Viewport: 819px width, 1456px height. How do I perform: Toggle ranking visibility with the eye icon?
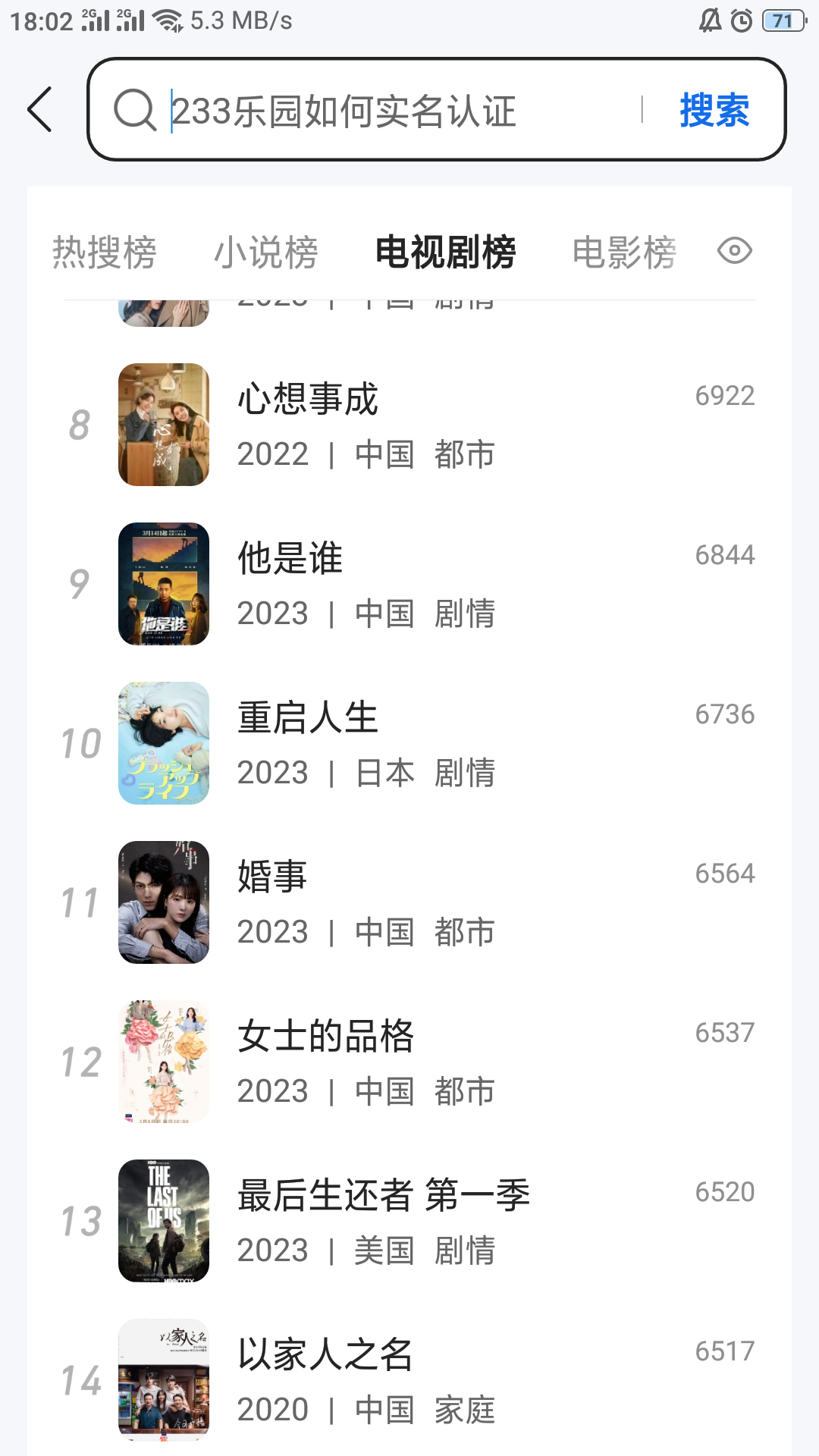coord(734,251)
